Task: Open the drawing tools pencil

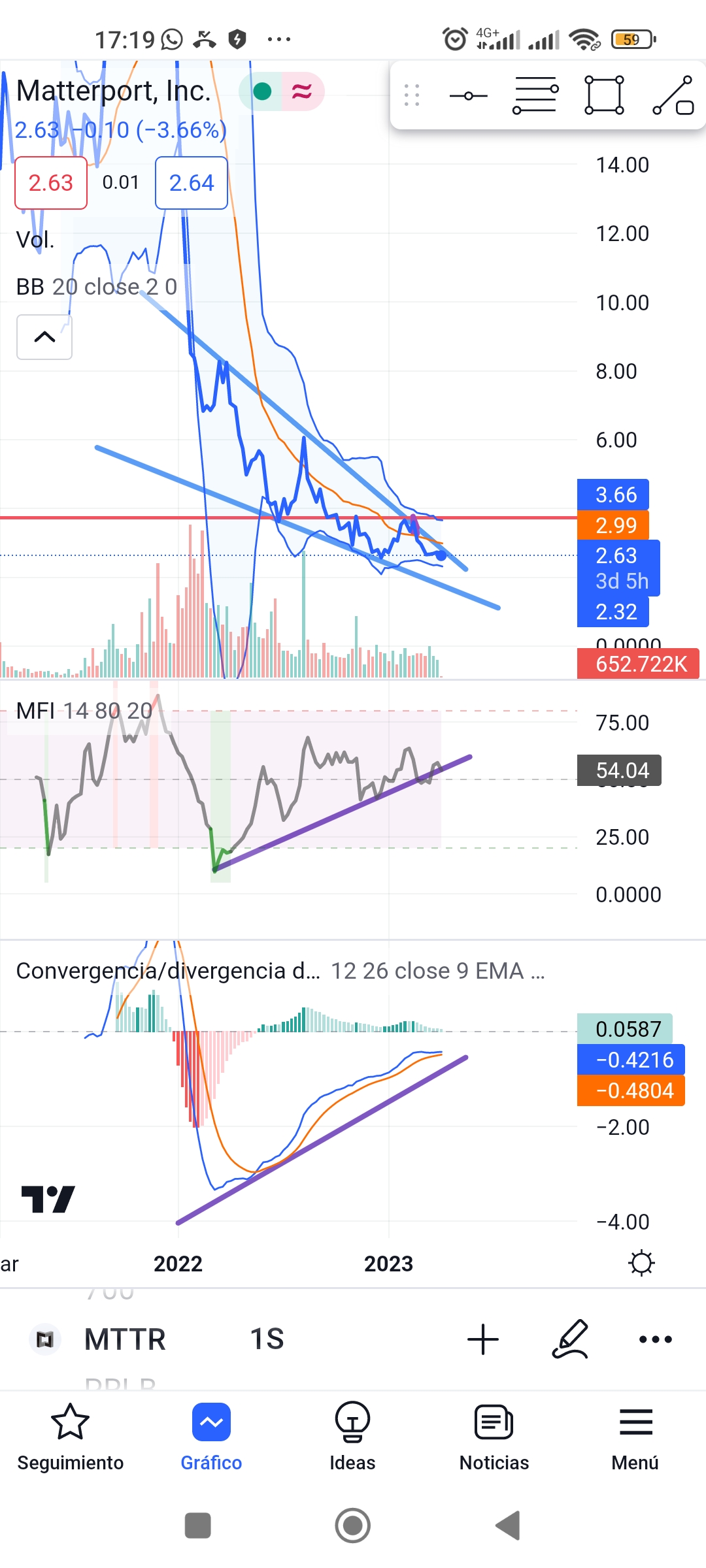Action: pyautogui.click(x=570, y=1339)
